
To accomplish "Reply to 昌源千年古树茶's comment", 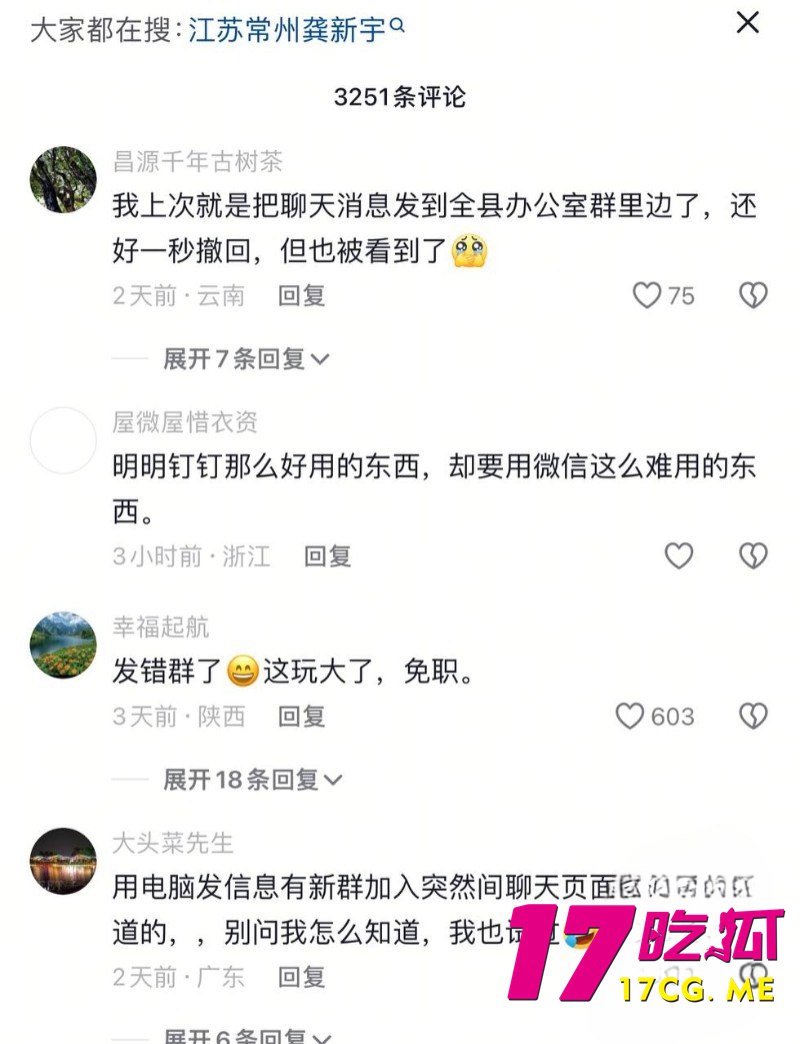I will 301,296.
